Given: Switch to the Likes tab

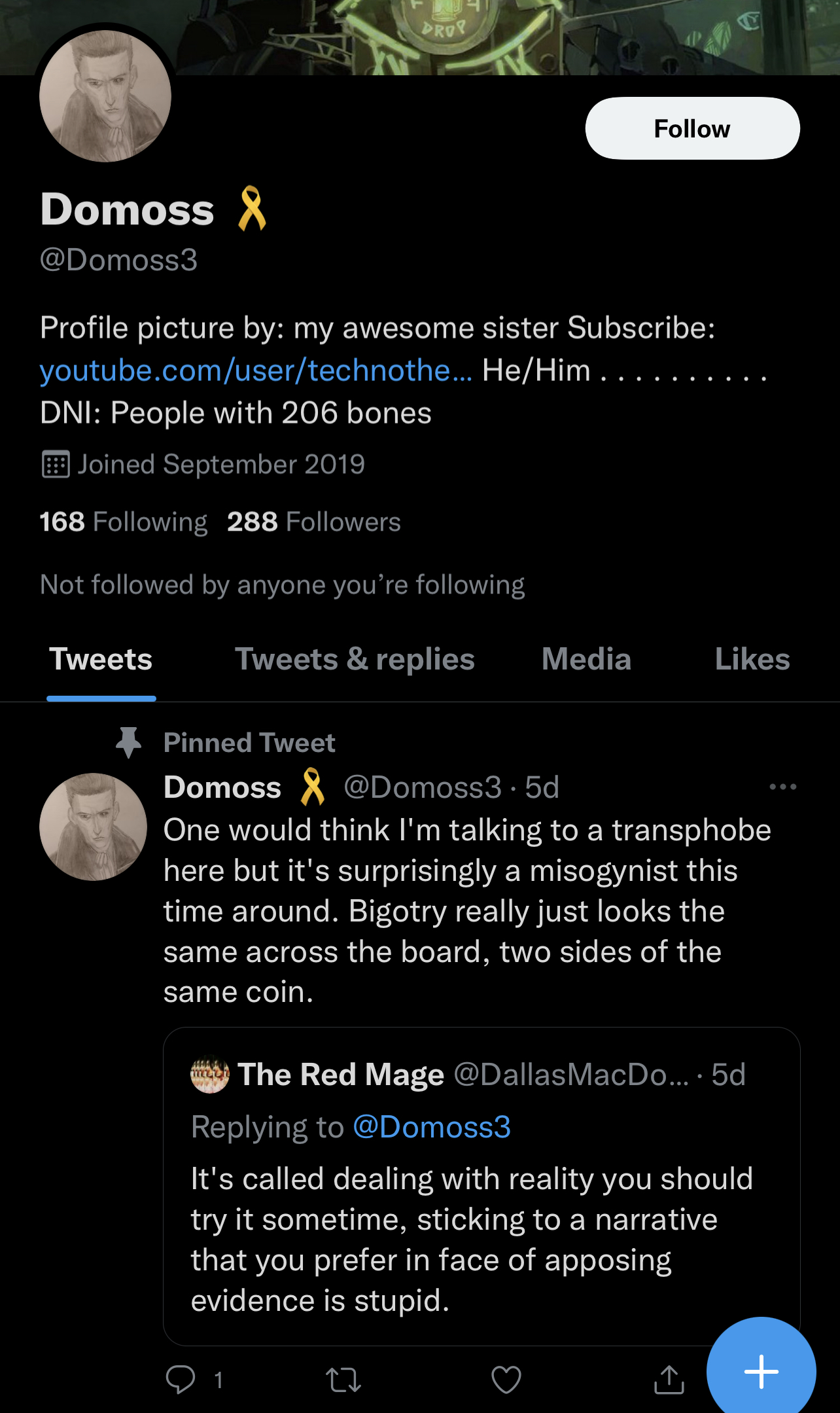Looking at the screenshot, I should (752, 659).
